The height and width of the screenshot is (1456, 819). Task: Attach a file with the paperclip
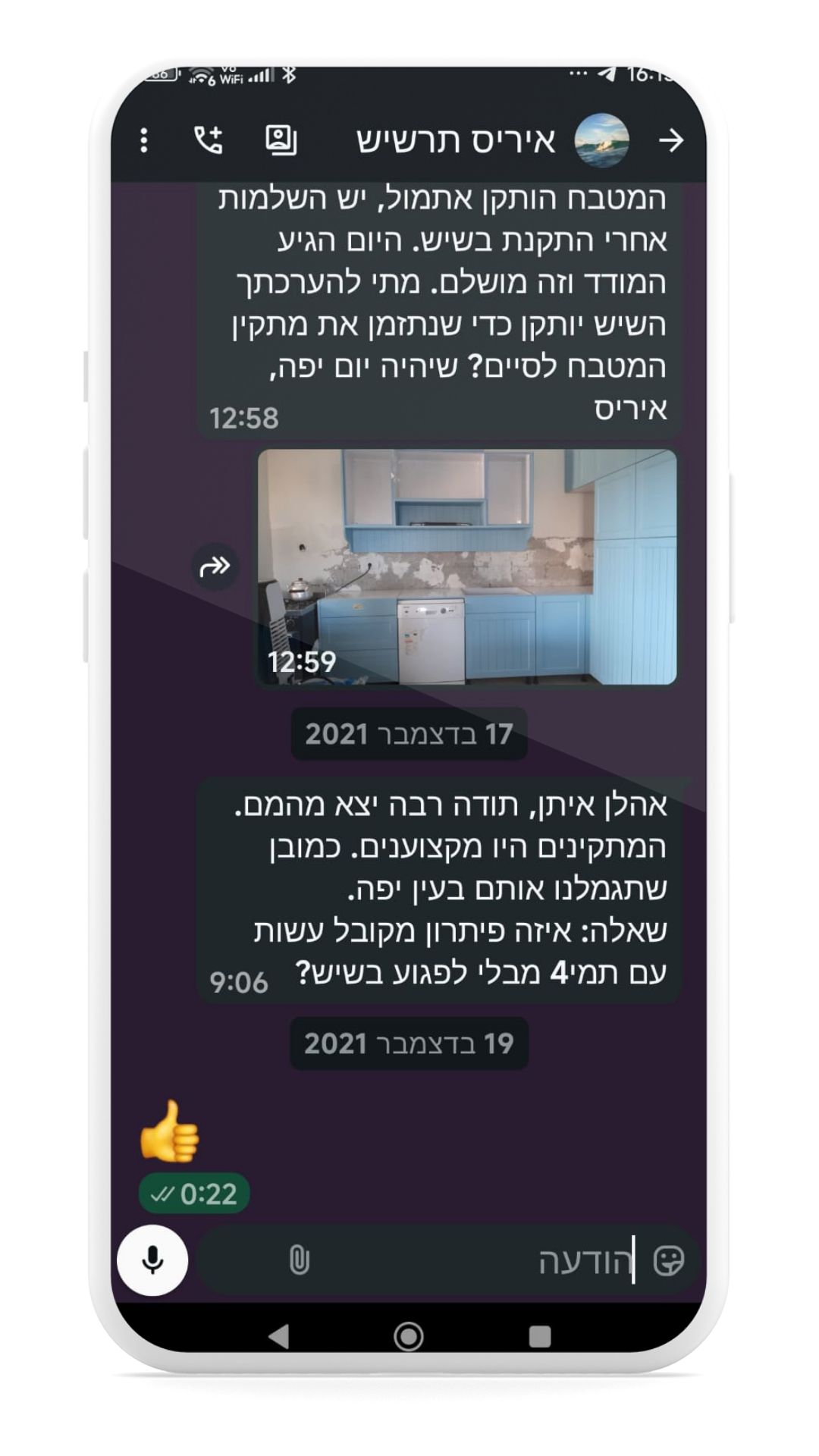pyautogui.click(x=300, y=1260)
